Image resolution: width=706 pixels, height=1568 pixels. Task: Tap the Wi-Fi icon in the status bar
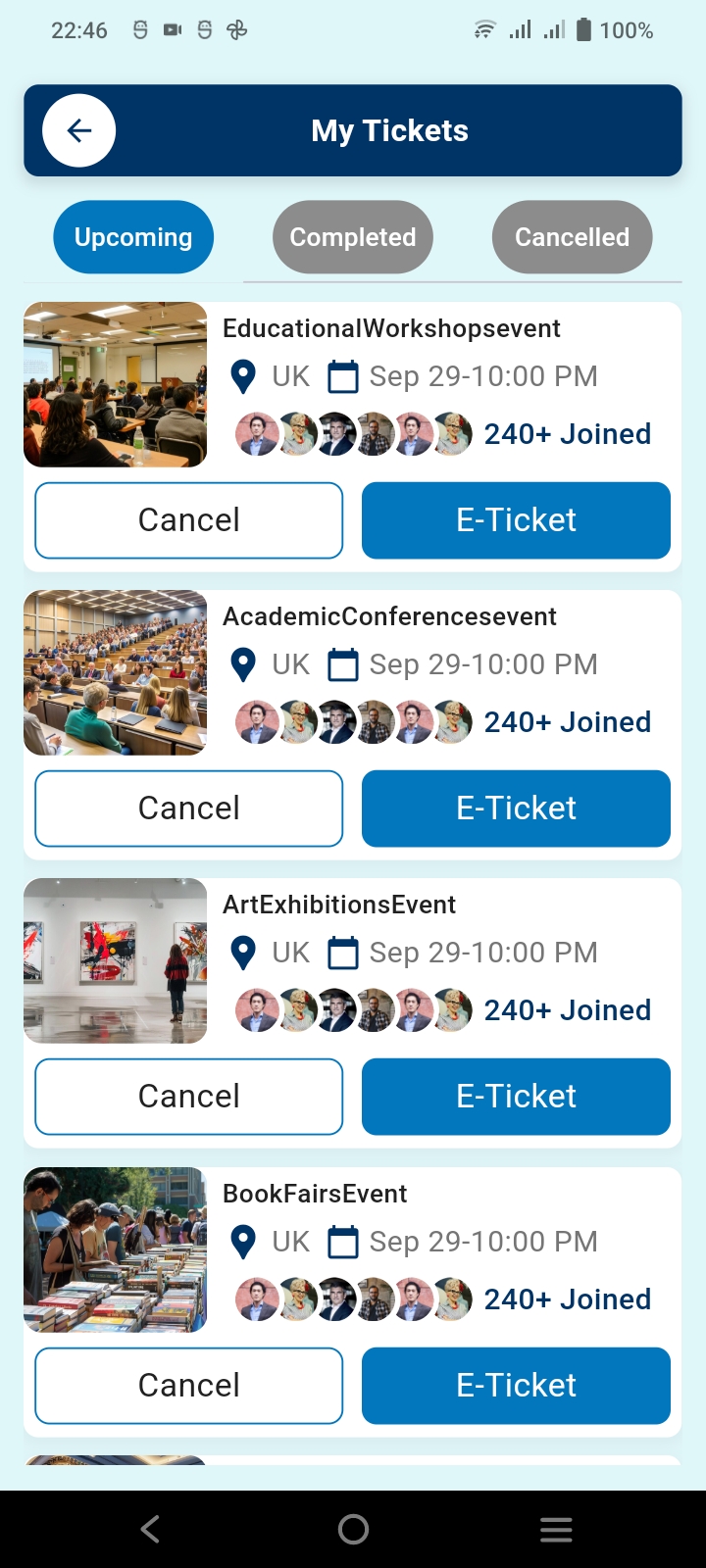pos(484,29)
